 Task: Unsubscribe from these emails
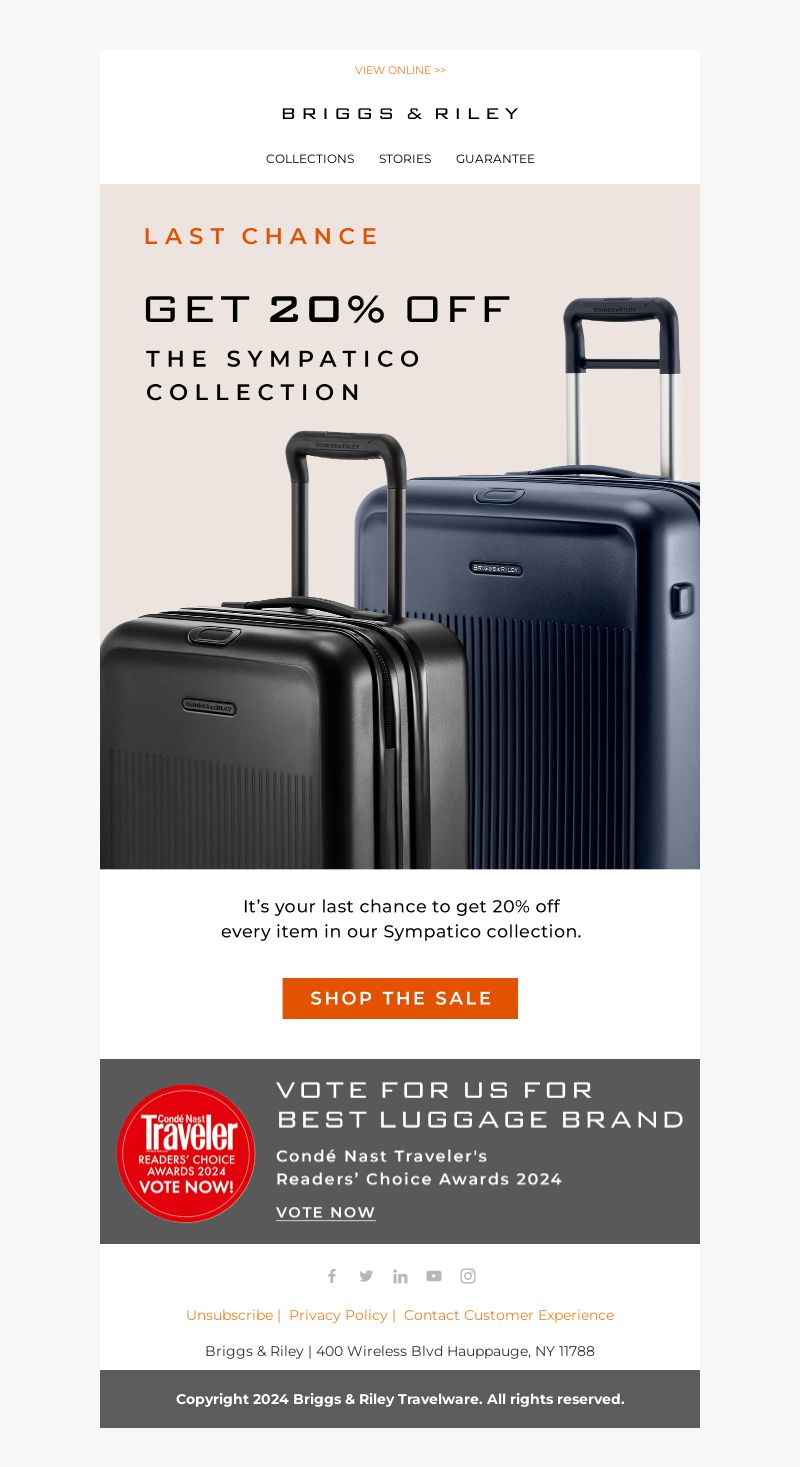click(x=229, y=1315)
